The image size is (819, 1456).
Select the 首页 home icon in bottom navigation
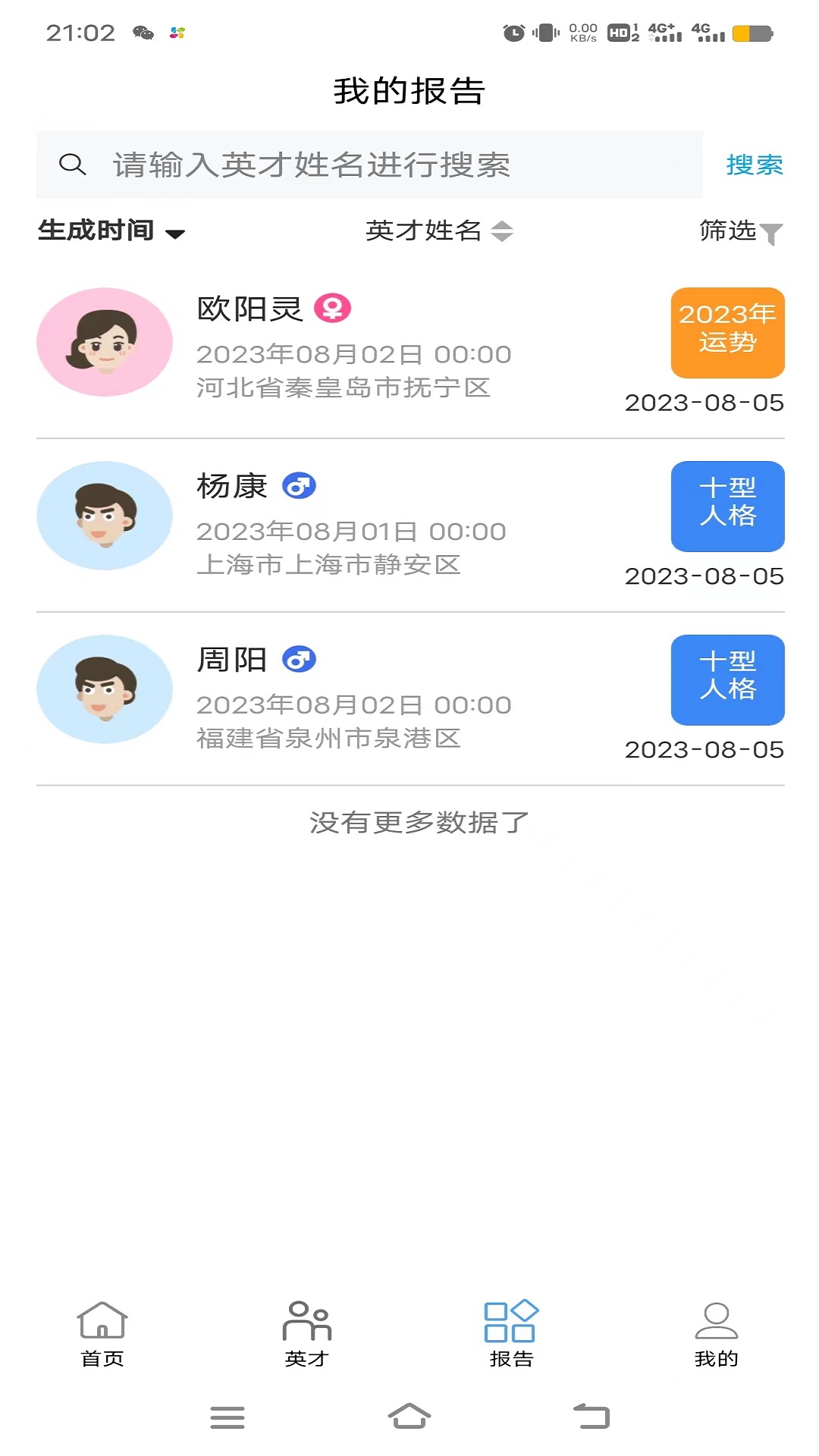(x=102, y=1319)
